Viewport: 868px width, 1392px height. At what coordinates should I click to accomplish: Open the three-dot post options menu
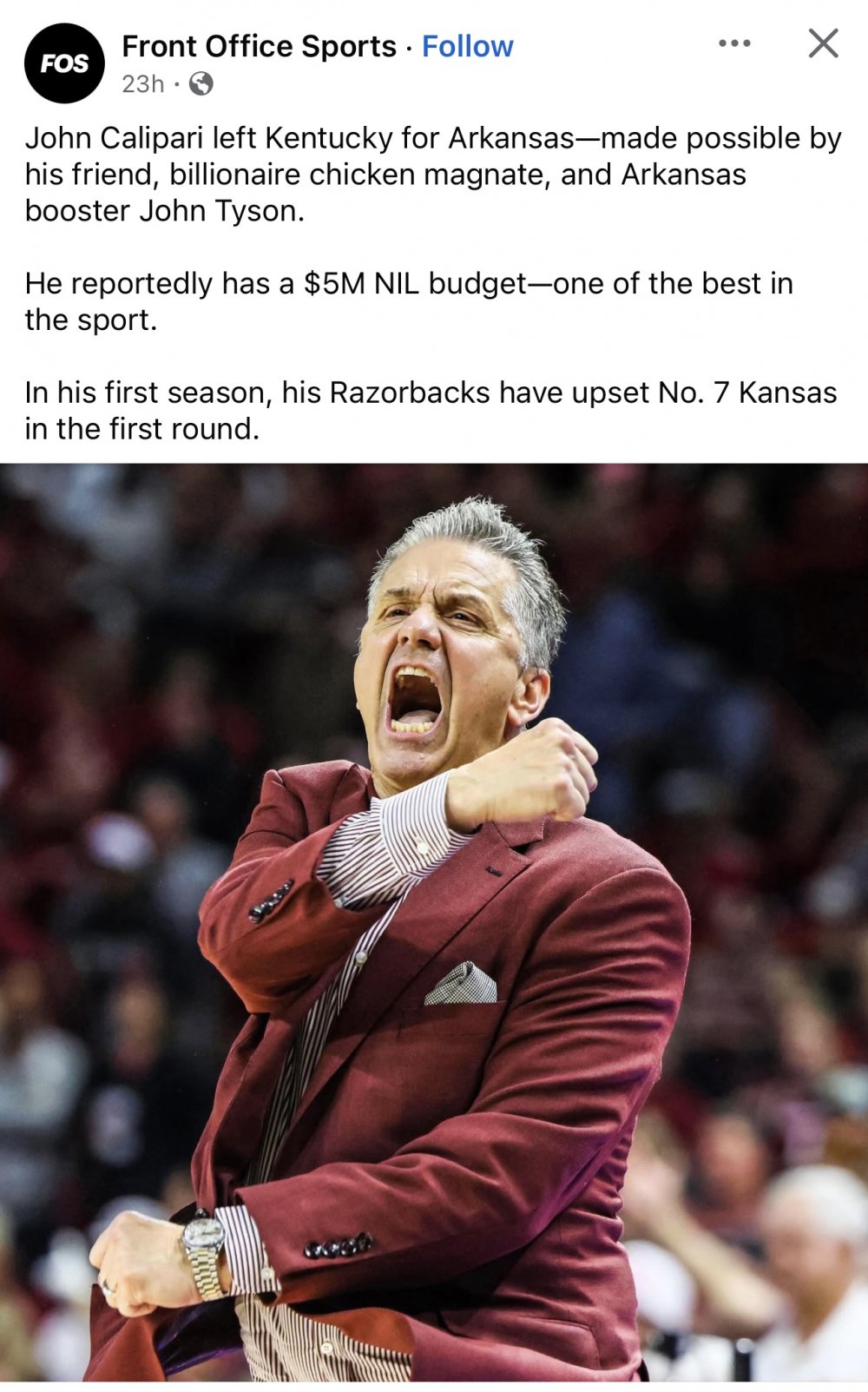[734, 43]
